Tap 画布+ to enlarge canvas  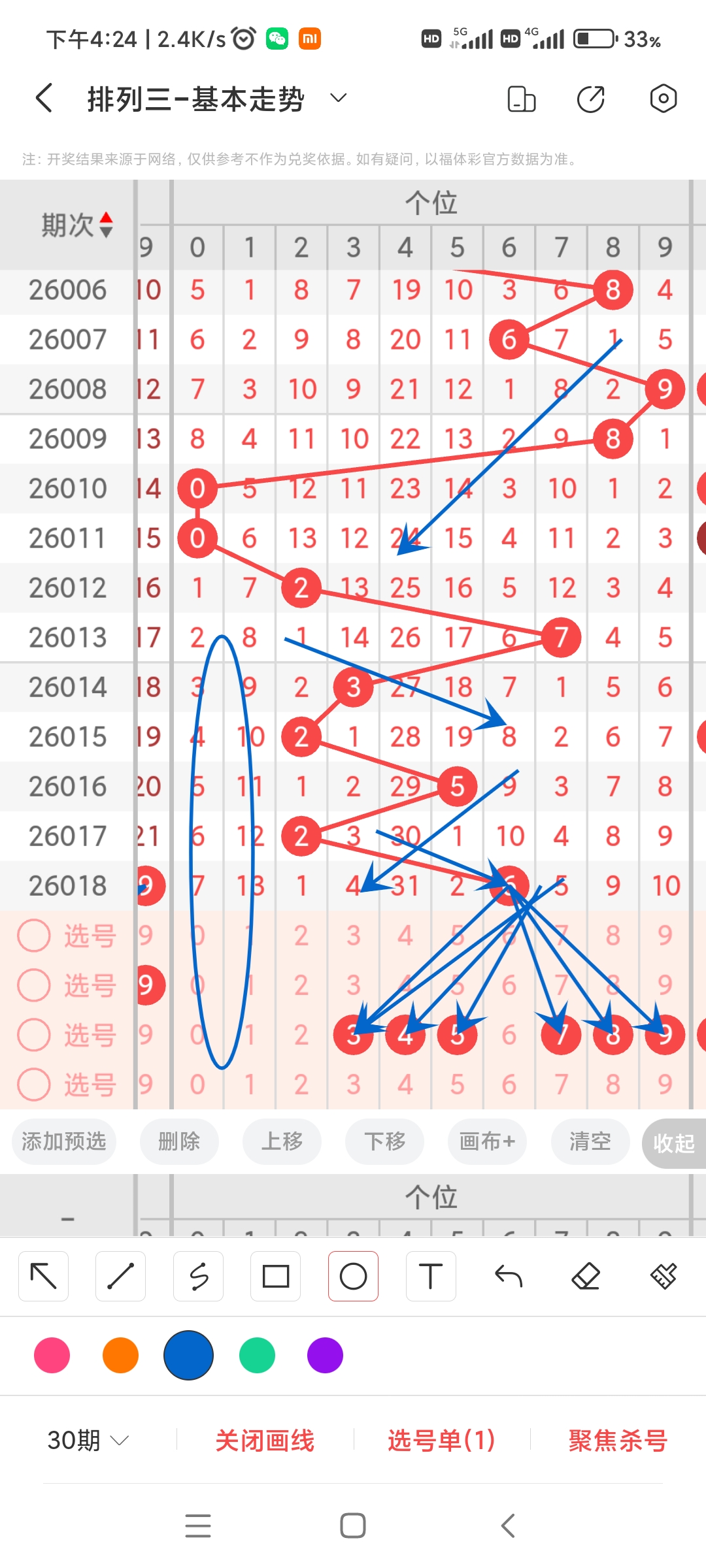[487, 1141]
